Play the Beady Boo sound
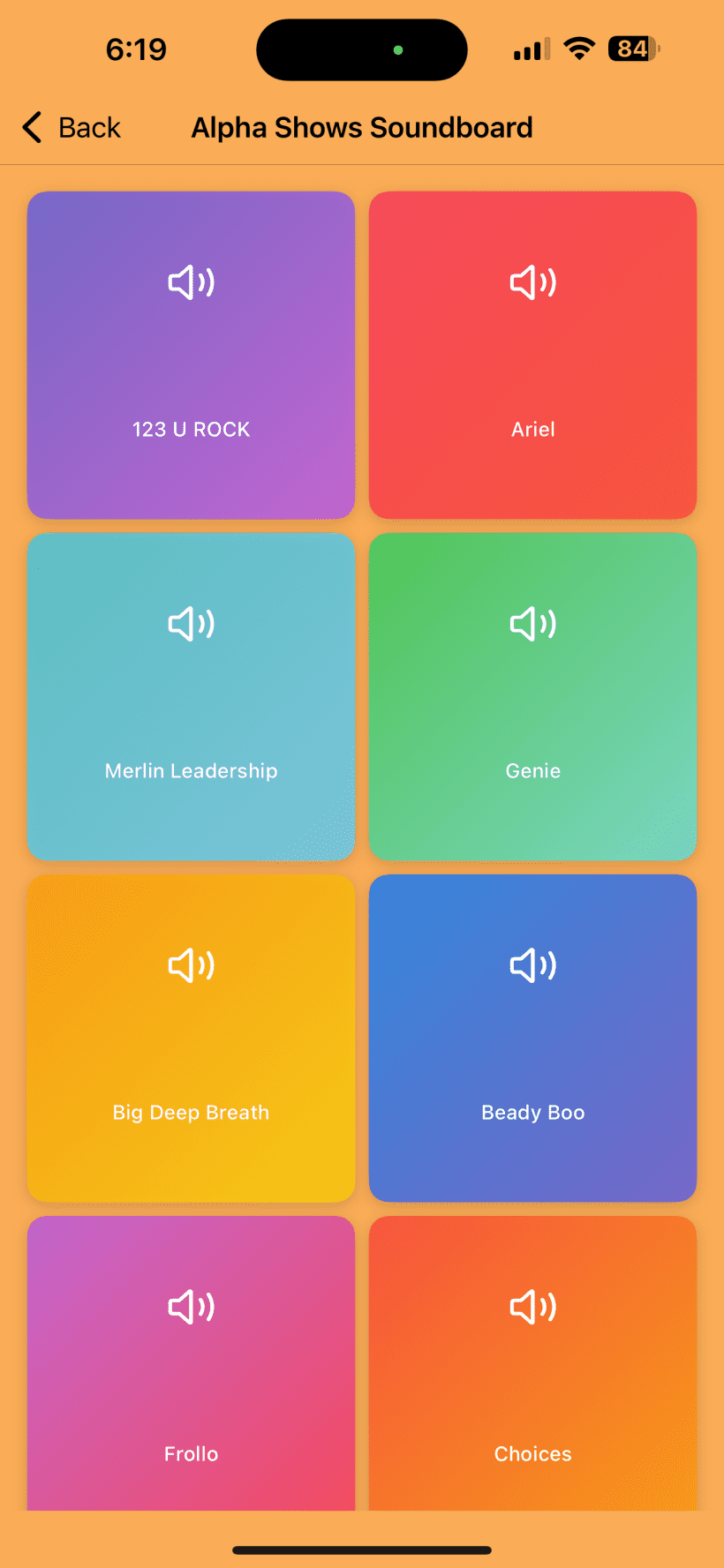The image size is (724, 1568). (532, 1038)
